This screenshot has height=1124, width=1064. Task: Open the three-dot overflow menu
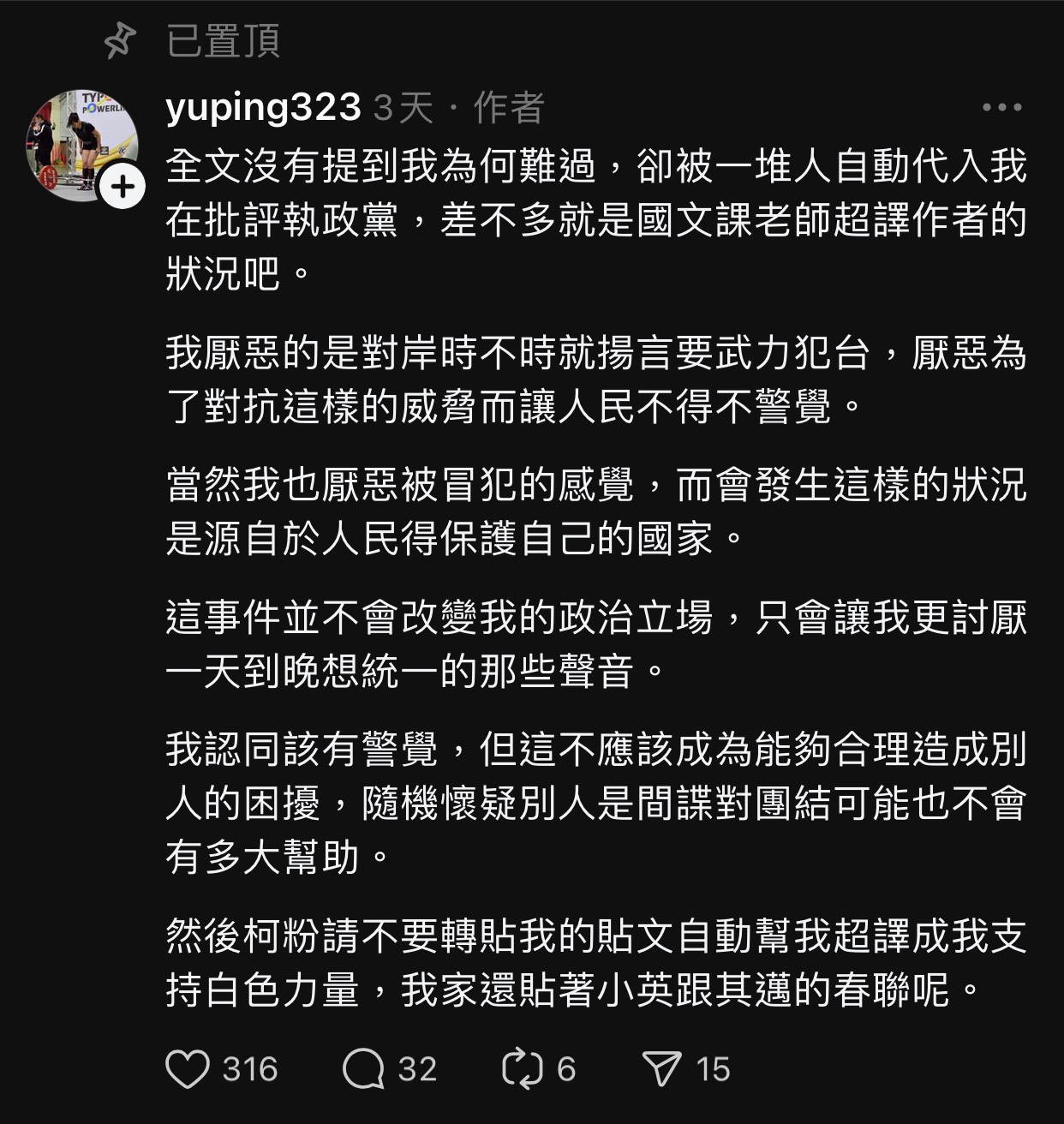[x=1001, y=108]
